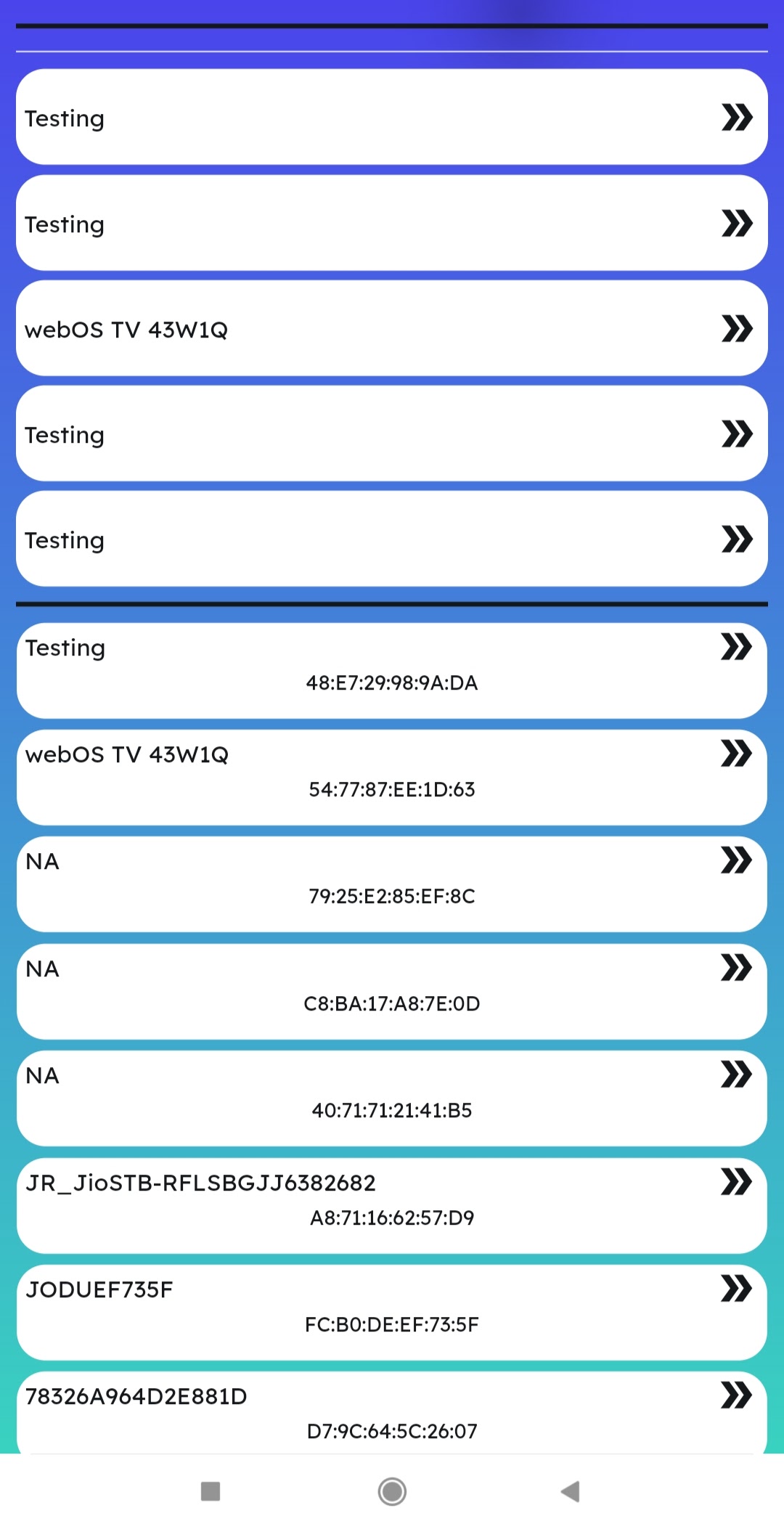Select webOS TV 43W1Q with address 54:77:87:EE:1D:63
The width and height of the screenshot is (784, 1529).
(x=392, y=777)
